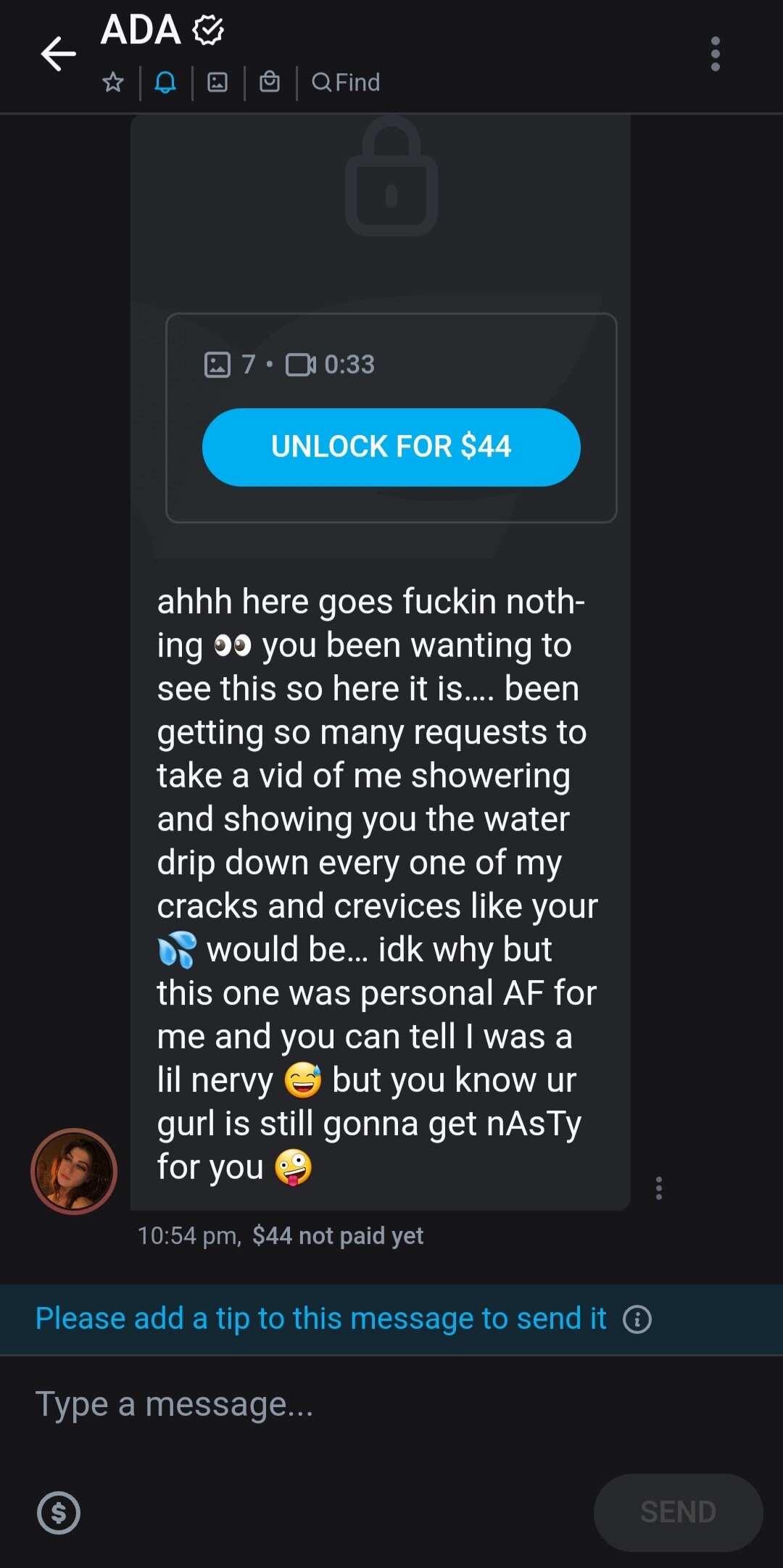Add ADA to favorites with the star icon

point(113,83)
